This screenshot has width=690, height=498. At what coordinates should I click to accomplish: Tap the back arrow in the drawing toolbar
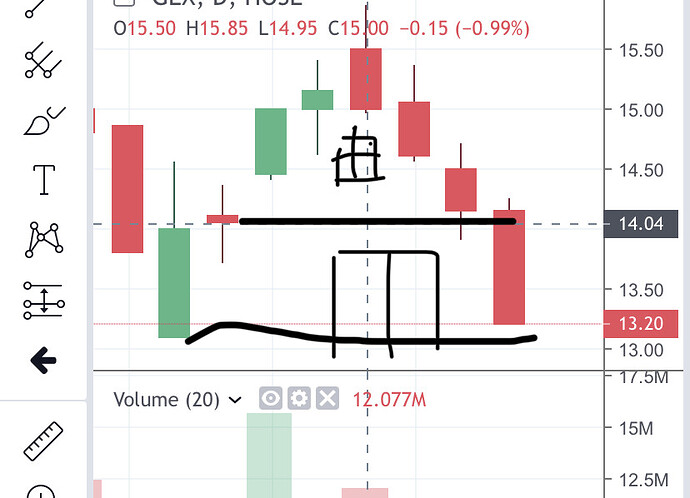point(43,361)
